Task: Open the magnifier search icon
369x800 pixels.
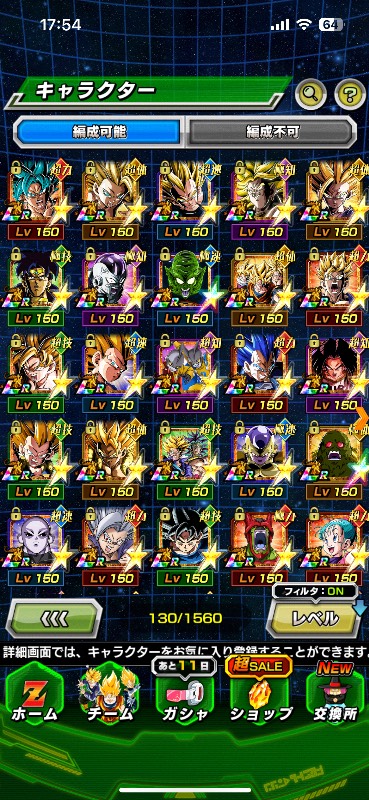Action: pos(311,93)
